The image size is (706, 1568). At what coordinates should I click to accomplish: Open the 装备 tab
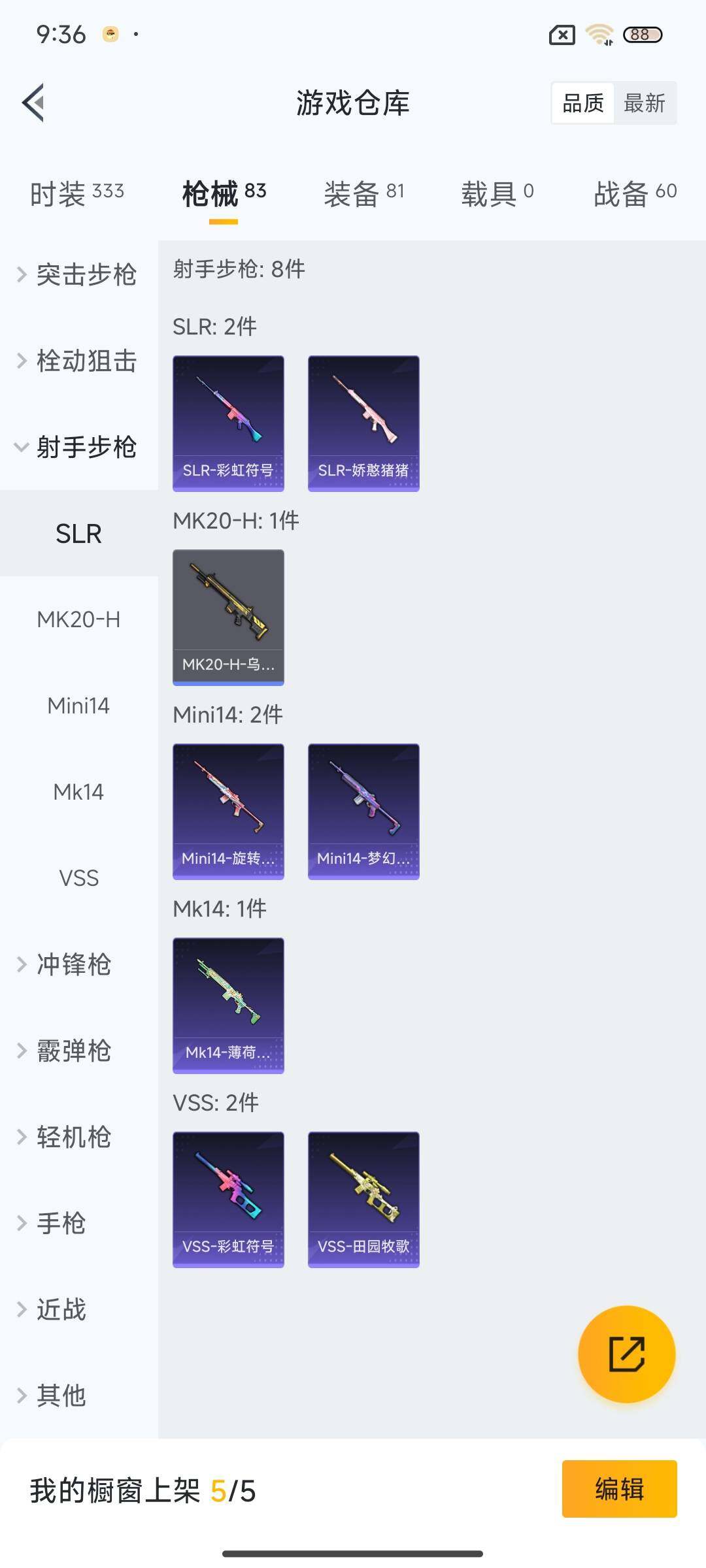click(364, 193)
